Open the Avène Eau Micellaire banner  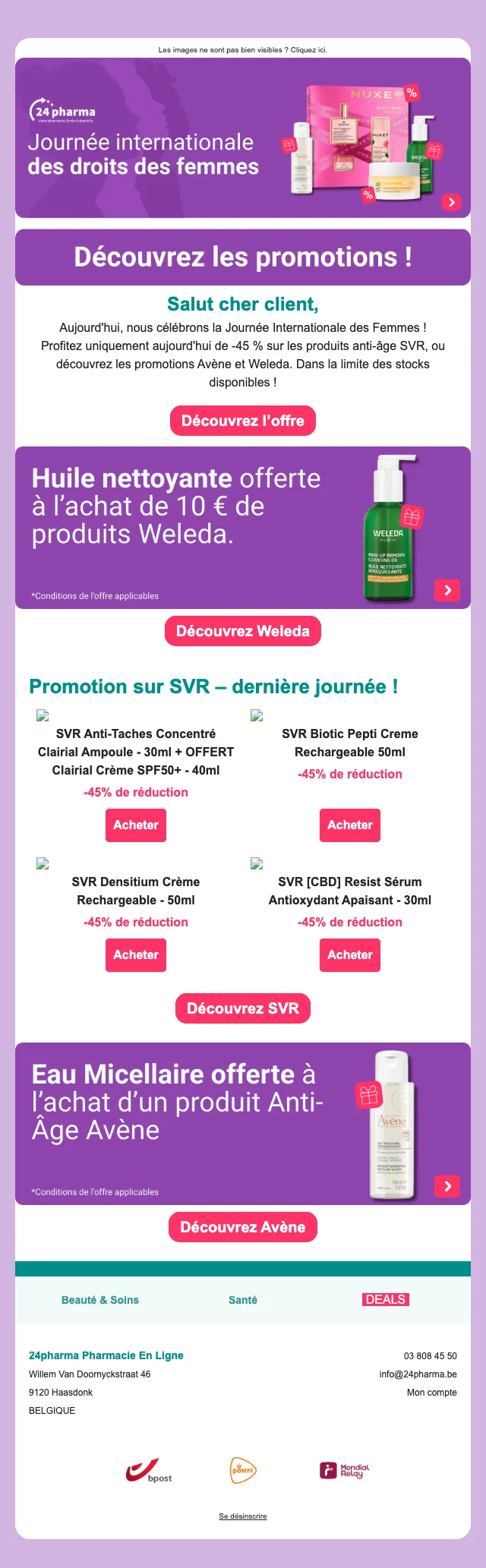[x=242, y=1124]
